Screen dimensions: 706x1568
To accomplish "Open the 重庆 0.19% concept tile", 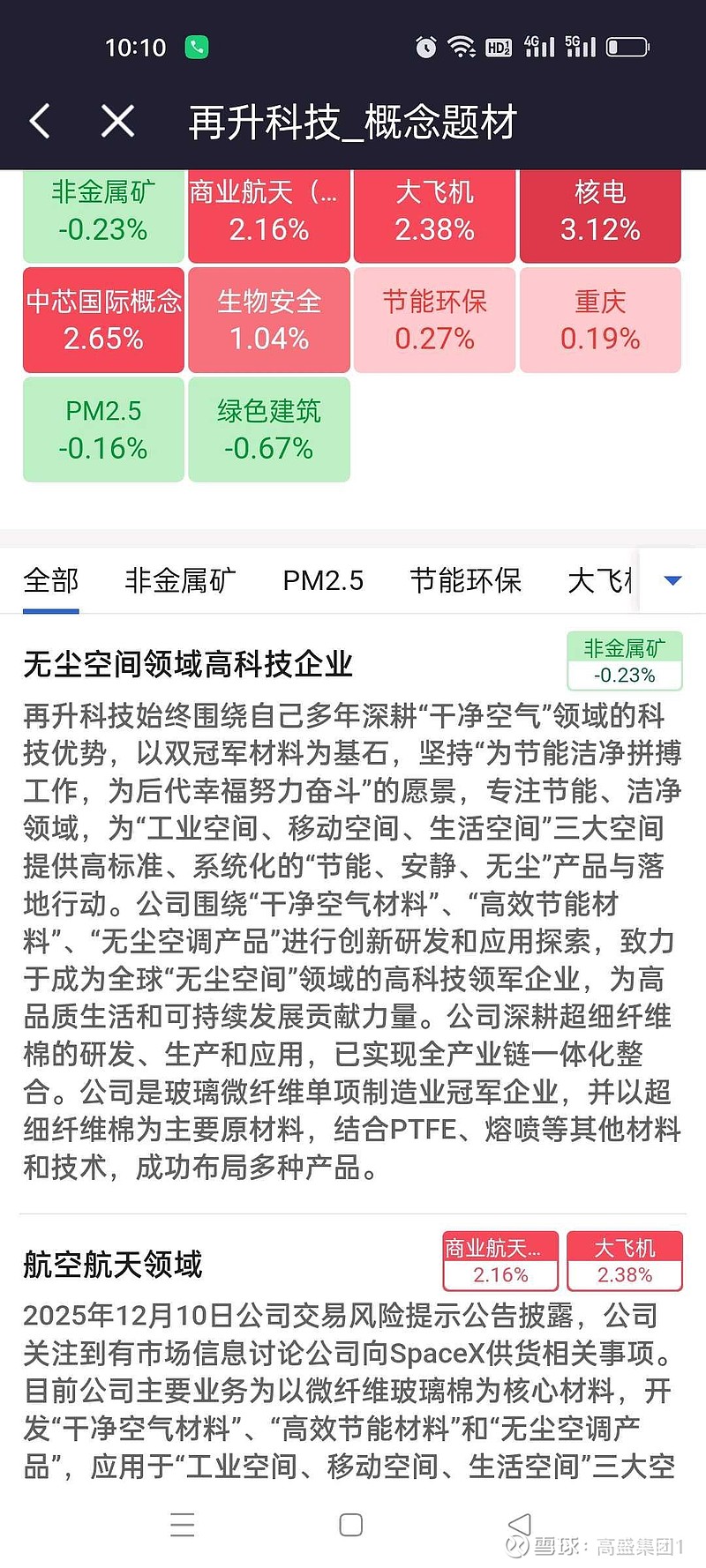I will pyautogui.click(x=600, y=319).
